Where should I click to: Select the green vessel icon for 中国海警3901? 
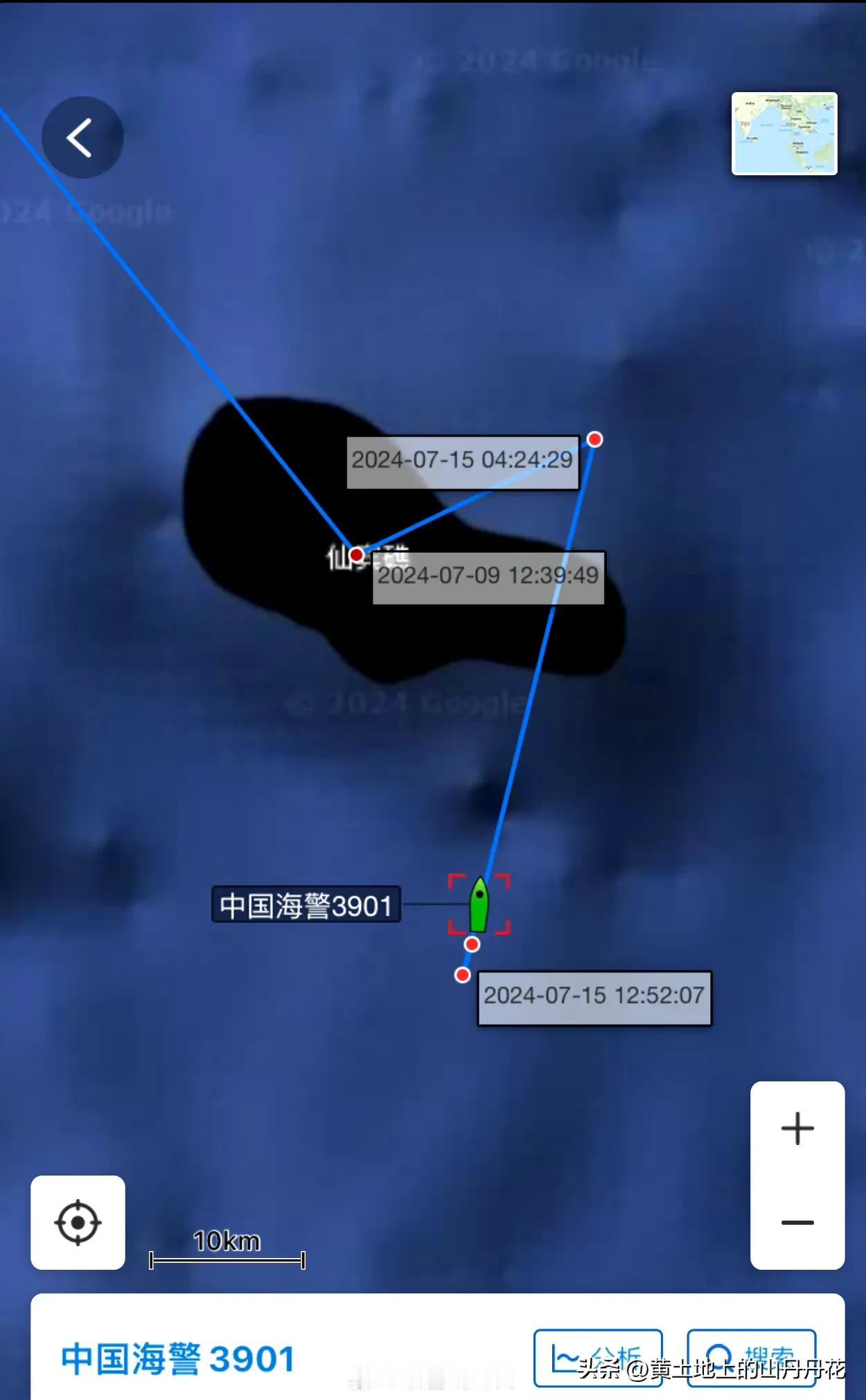(x=480, y=904)
